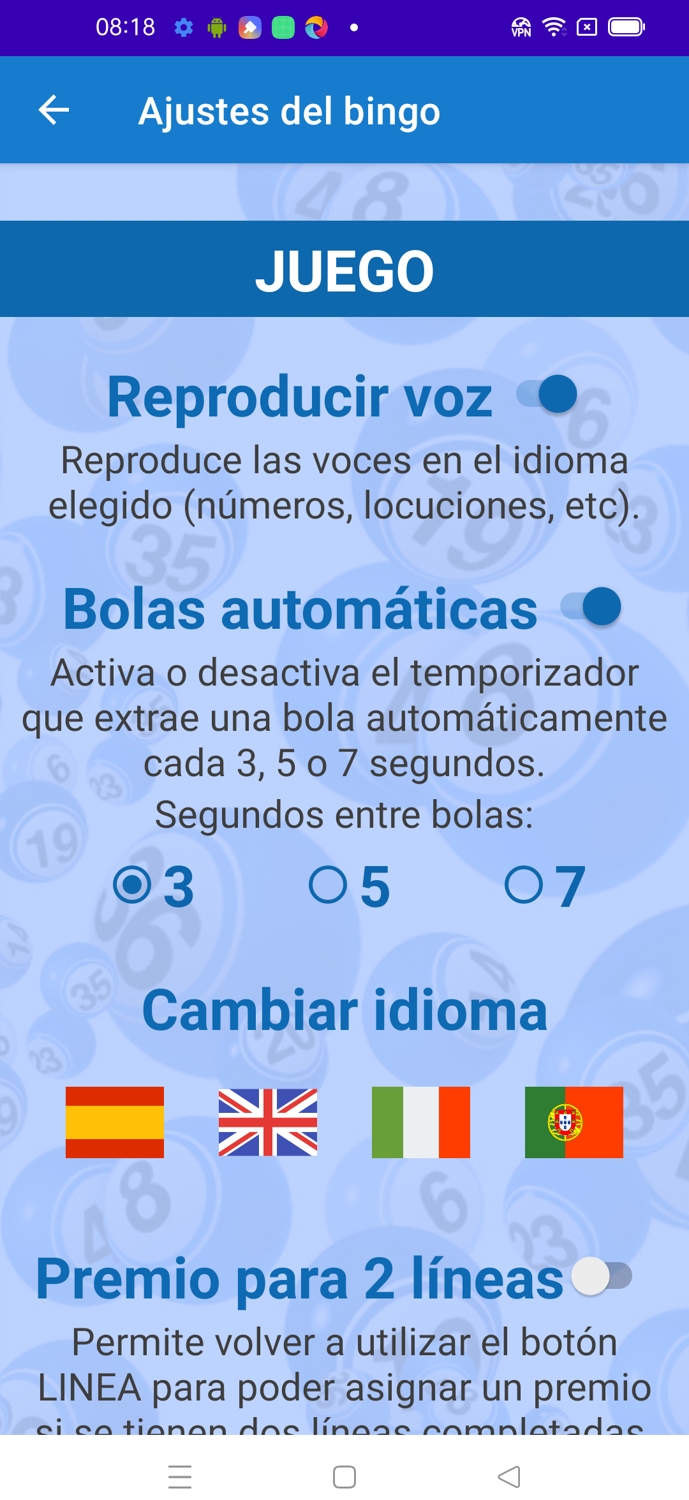Change language with the Spanish flag
The width and height of the screenshot is (689, 1500).
(x=115, y=1122)
